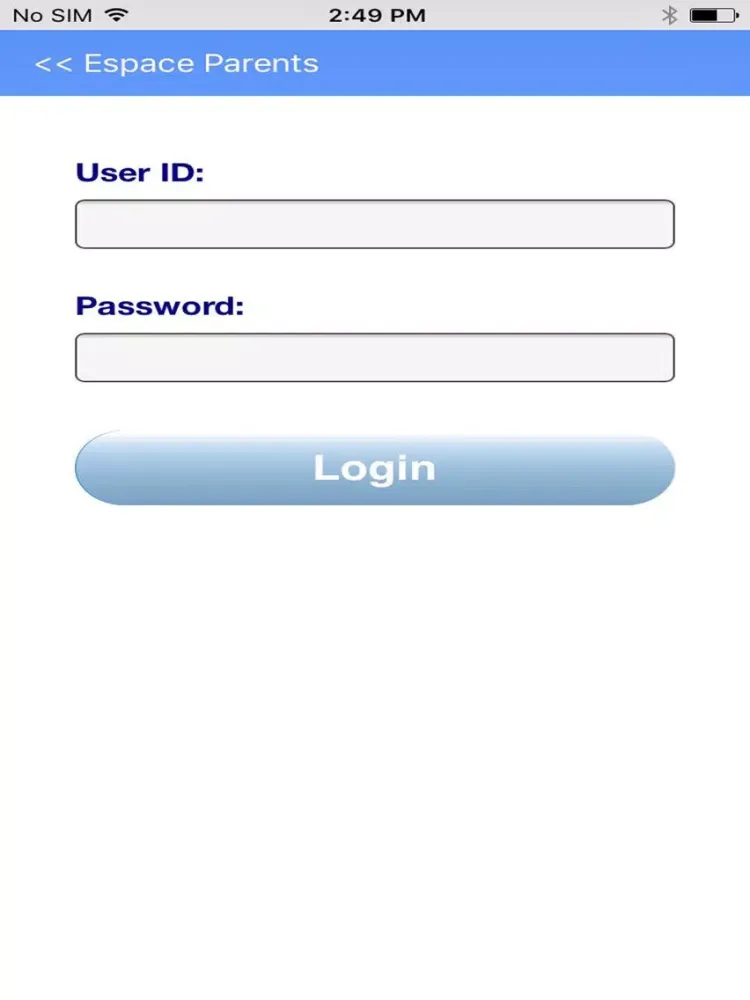Go back to Espace Parents

[176, 64]
